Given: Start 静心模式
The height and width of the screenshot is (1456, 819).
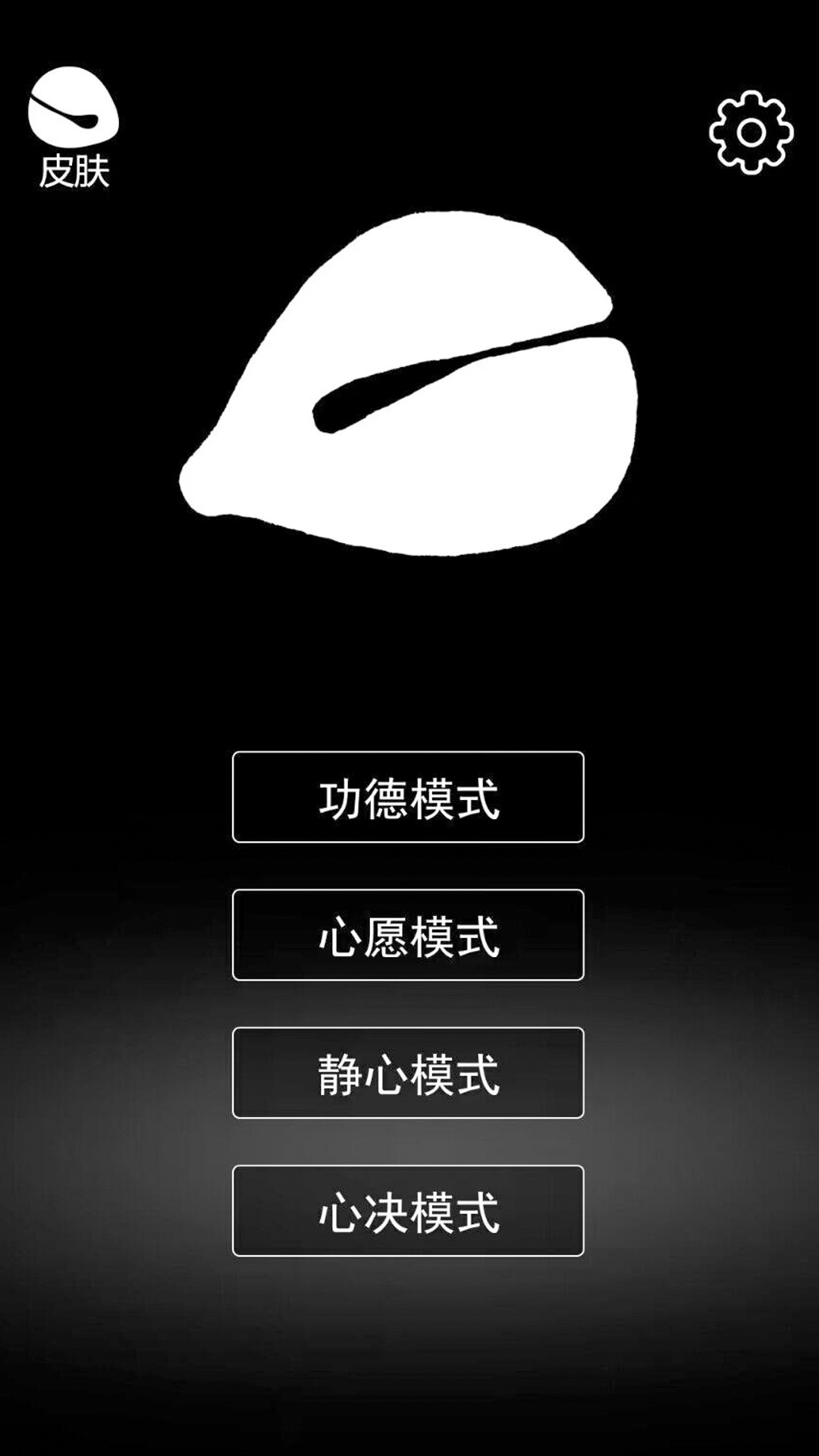Looking at the screenshot, I should coord(408,1073).
